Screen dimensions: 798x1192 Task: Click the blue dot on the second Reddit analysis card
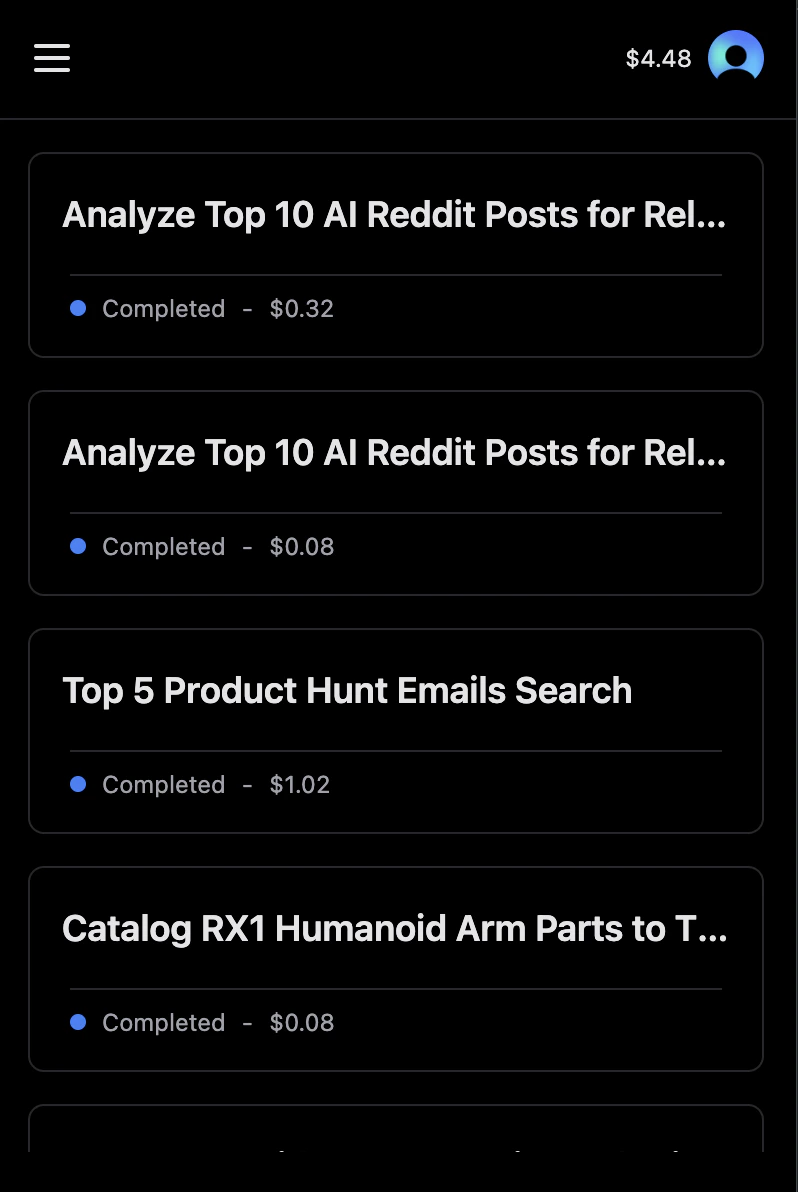[77, 546]
